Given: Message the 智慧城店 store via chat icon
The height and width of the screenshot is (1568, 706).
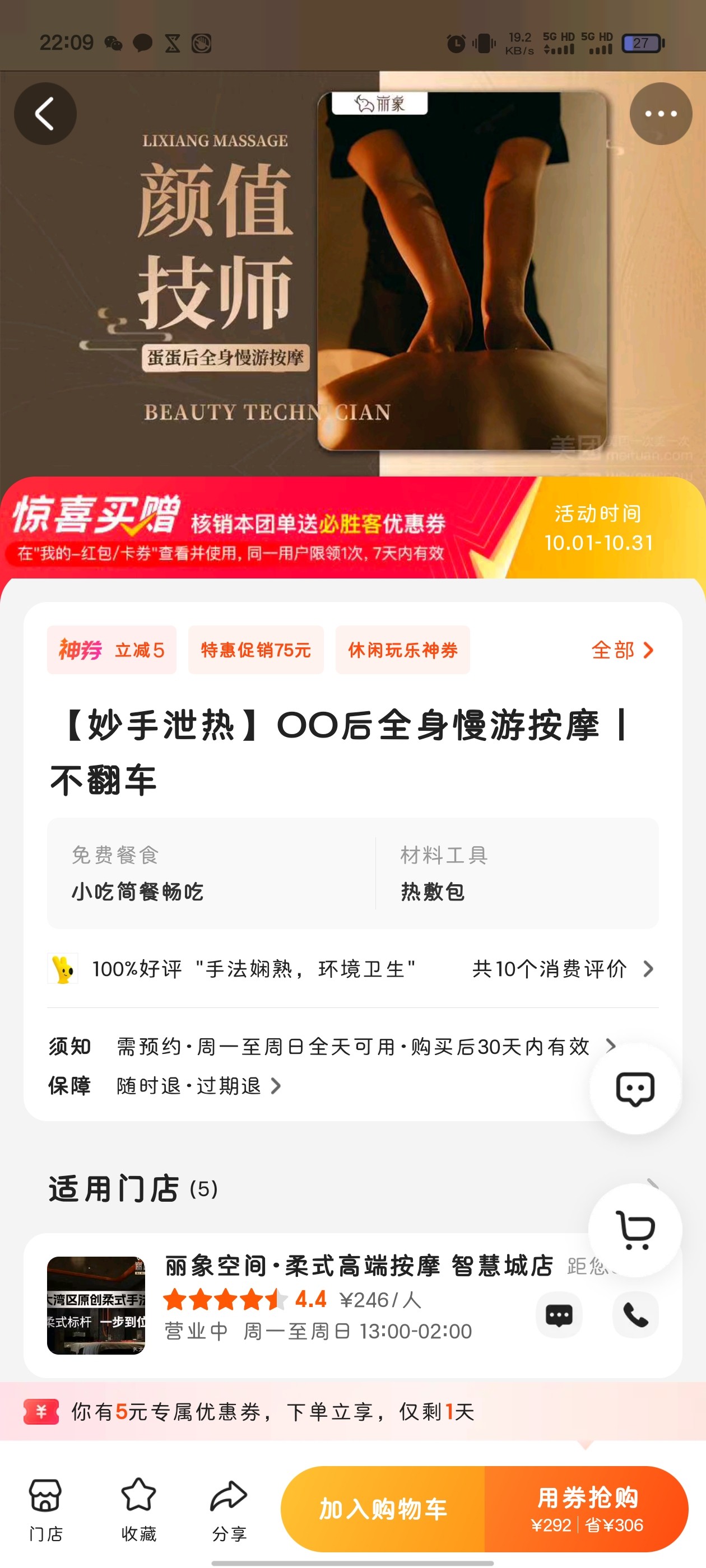Looking at the screenshot, I should 559,1315.
